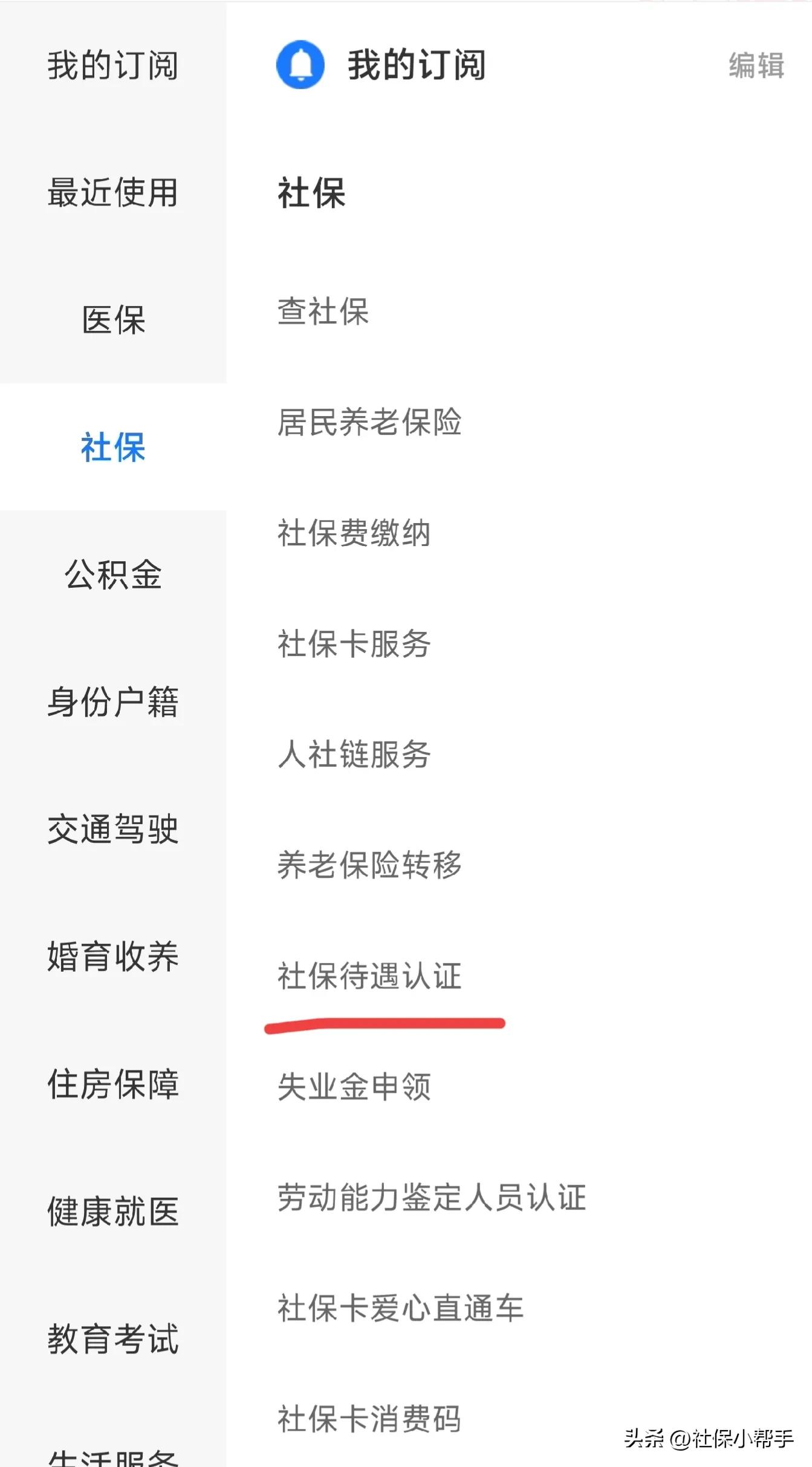Switch to 我的订阅 sidebar tab
The image size is (812, 1467).
[112, 65]
